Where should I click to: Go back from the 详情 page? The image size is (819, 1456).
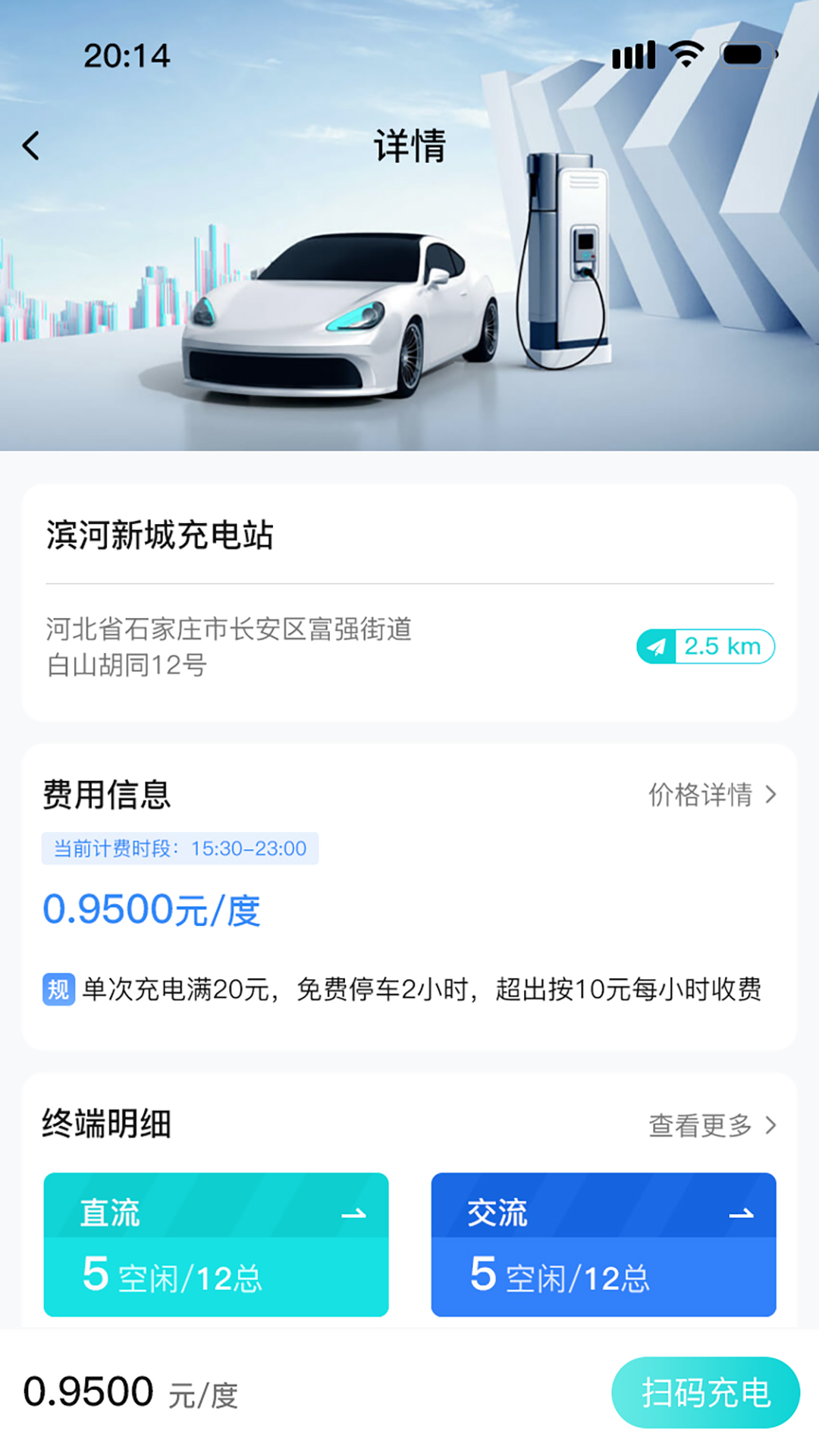coord(31,146)
